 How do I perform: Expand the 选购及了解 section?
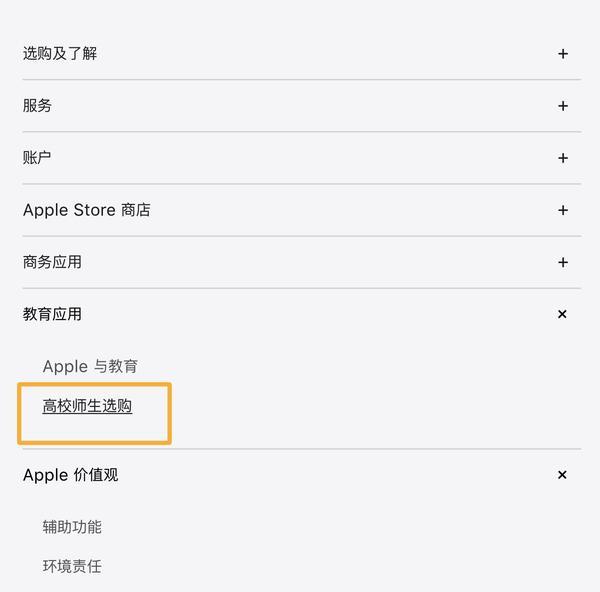click(x=562, y=54)
